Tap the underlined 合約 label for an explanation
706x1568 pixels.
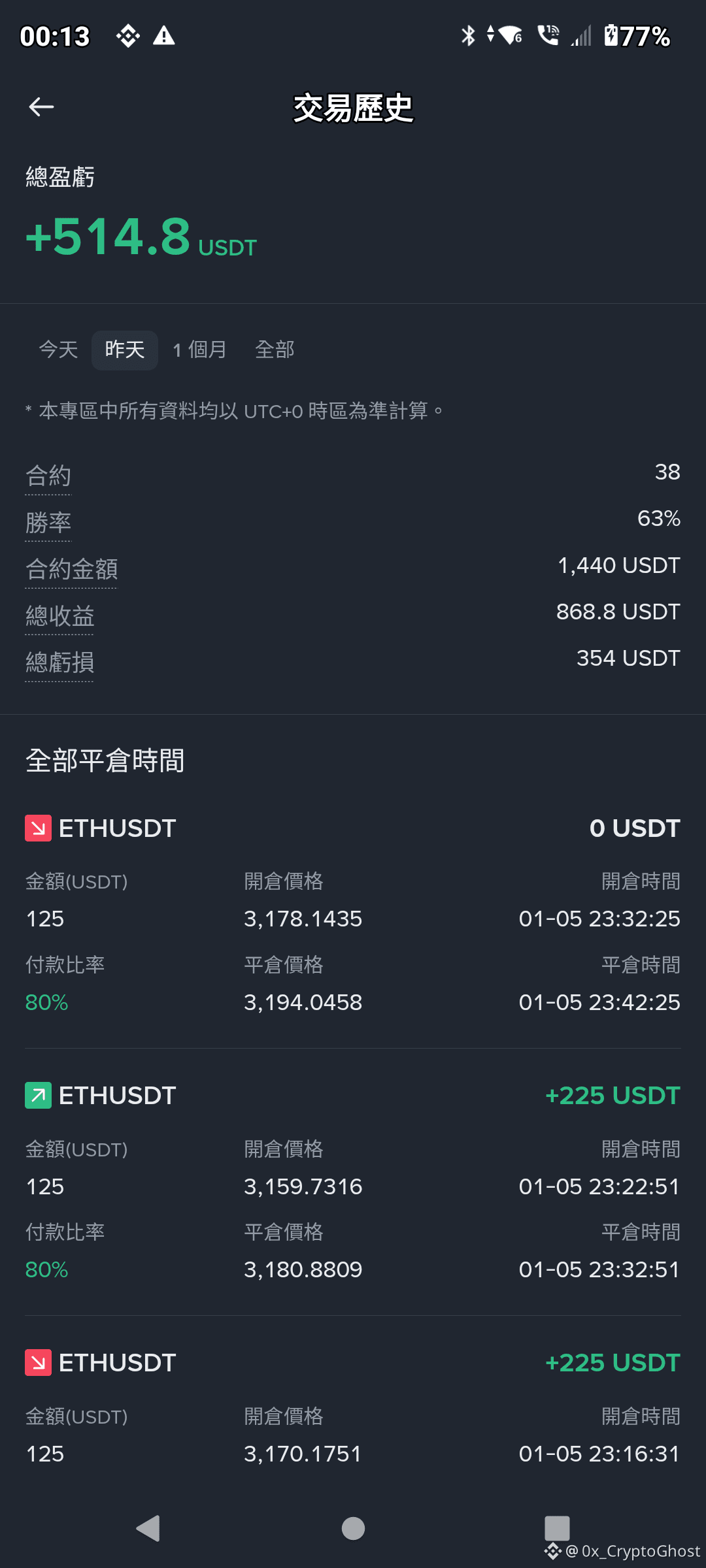[48, 476]
